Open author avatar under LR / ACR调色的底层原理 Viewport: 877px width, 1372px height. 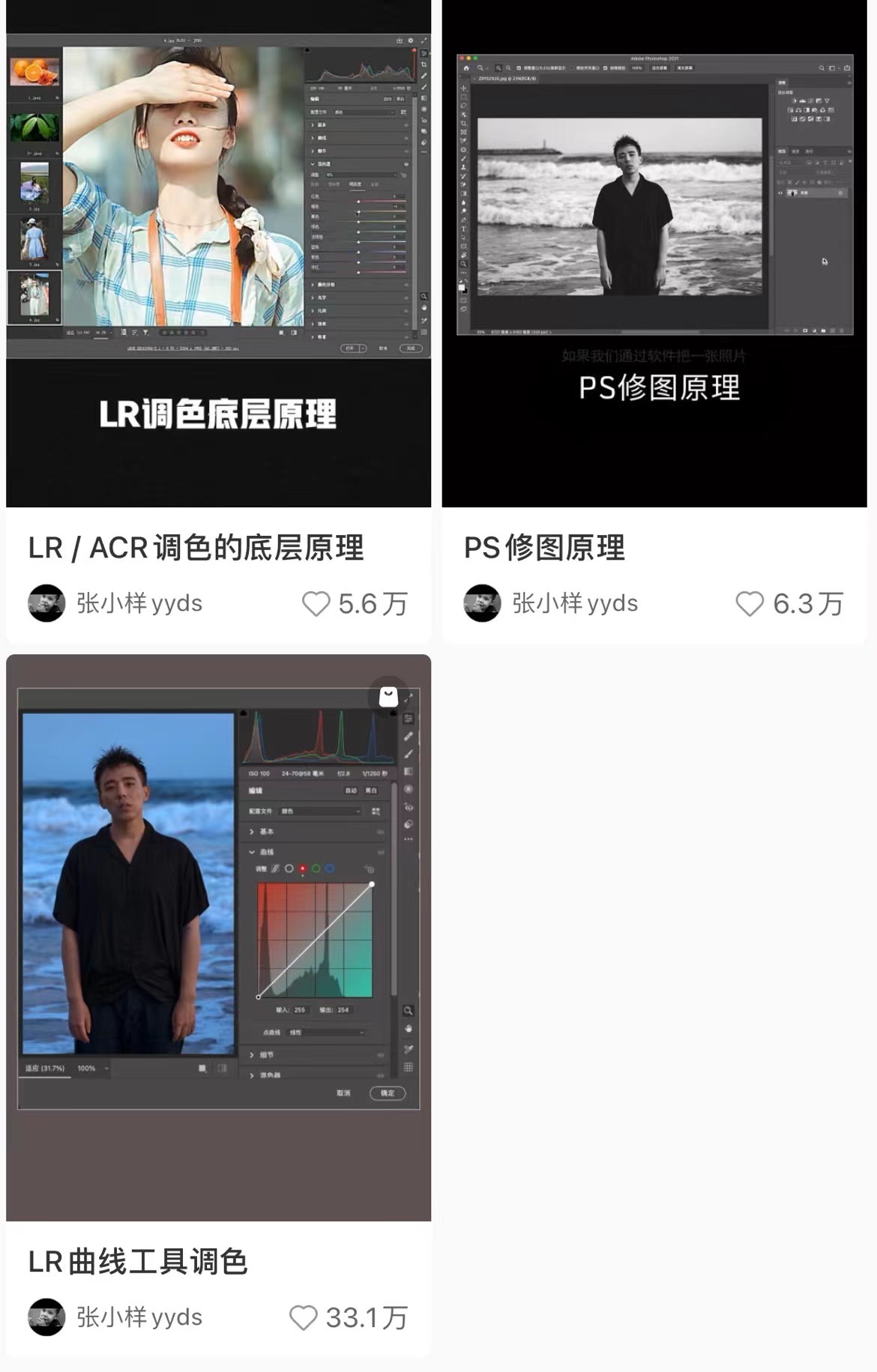pos(46,603)
